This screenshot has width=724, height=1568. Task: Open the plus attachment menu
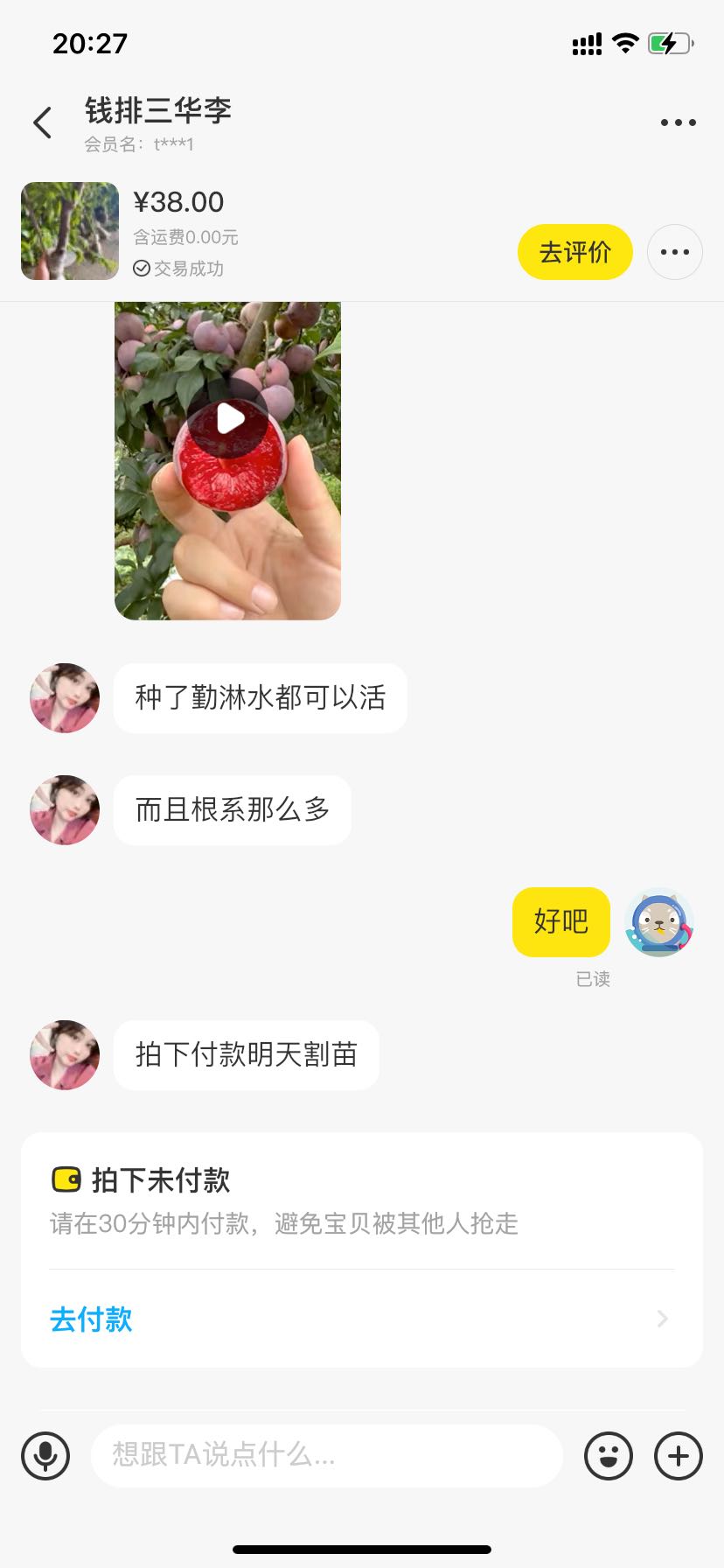pyautogui.click(x=679, y=1456)
